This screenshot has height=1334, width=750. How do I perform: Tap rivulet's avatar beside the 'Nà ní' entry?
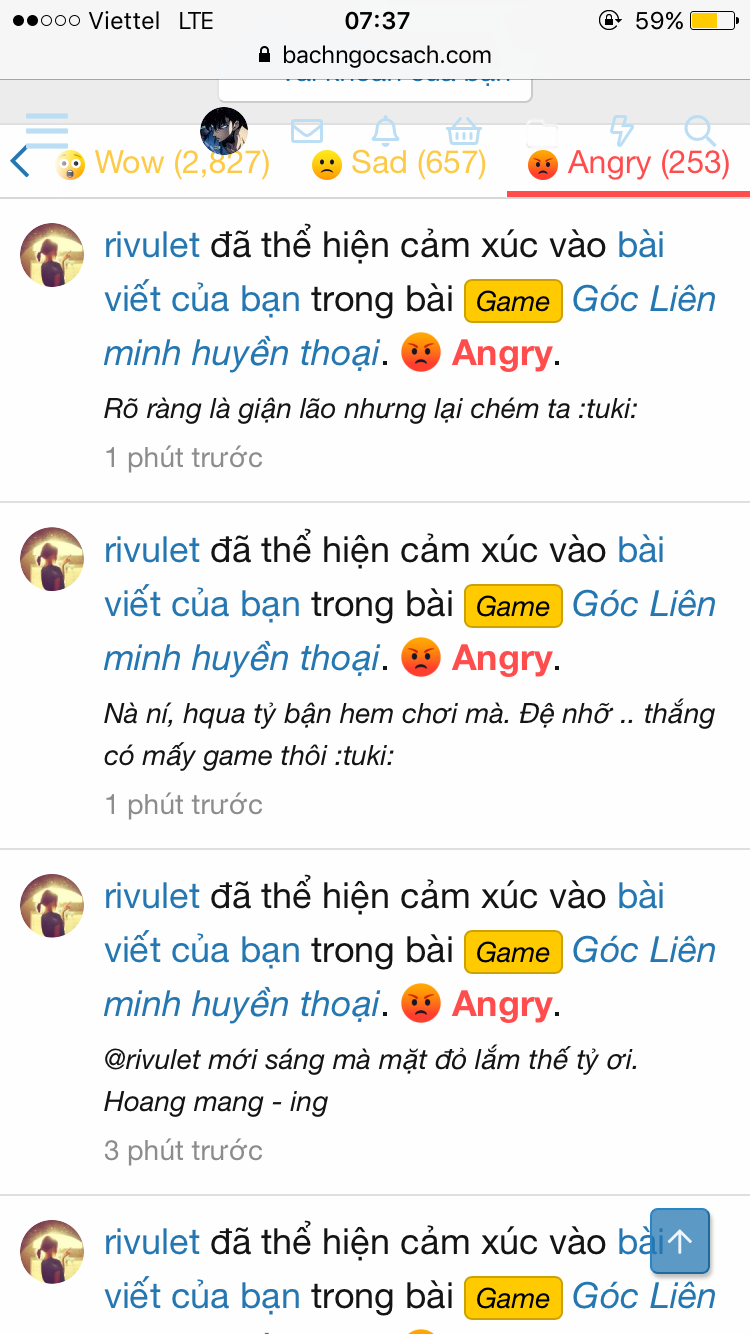click(52, 559)
